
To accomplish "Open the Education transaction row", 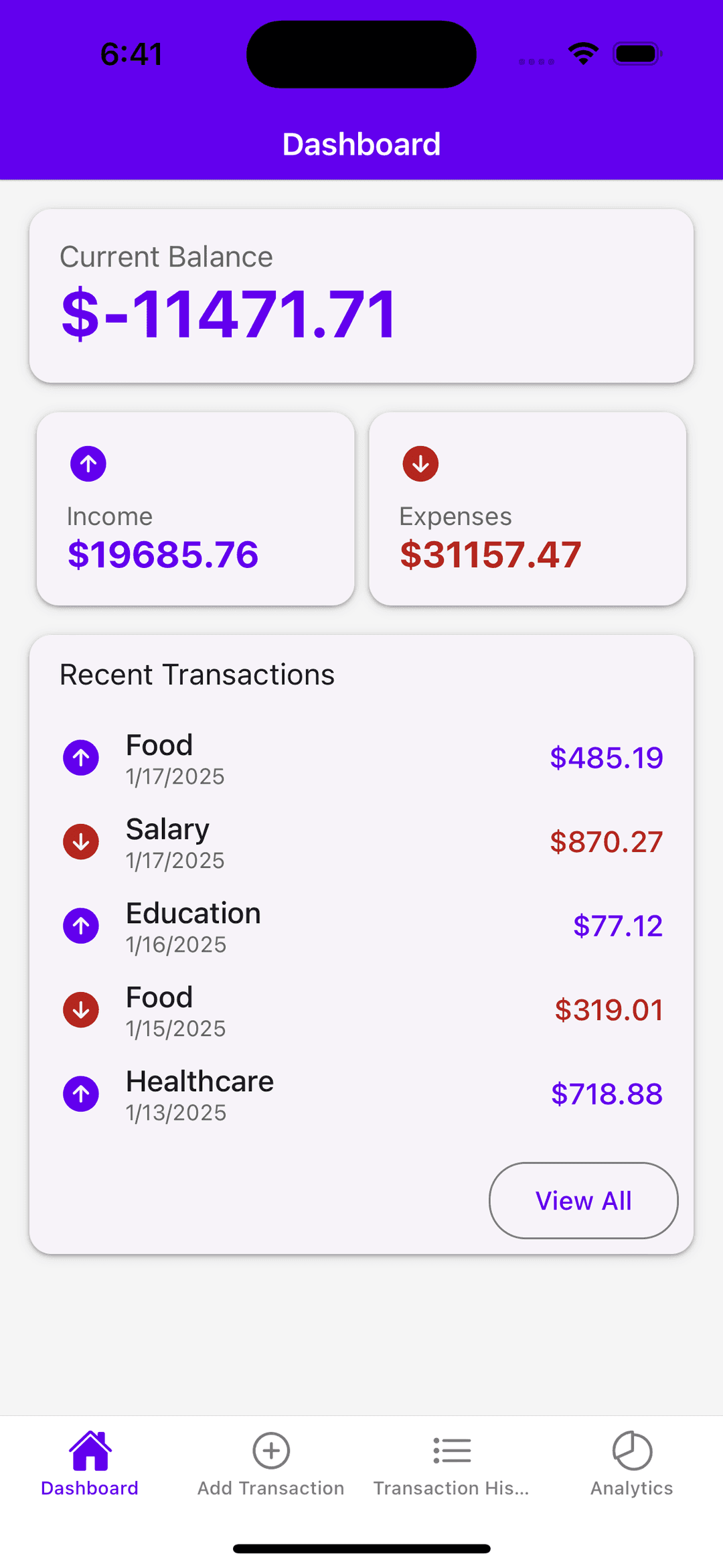I will click(x=361, y=926).
